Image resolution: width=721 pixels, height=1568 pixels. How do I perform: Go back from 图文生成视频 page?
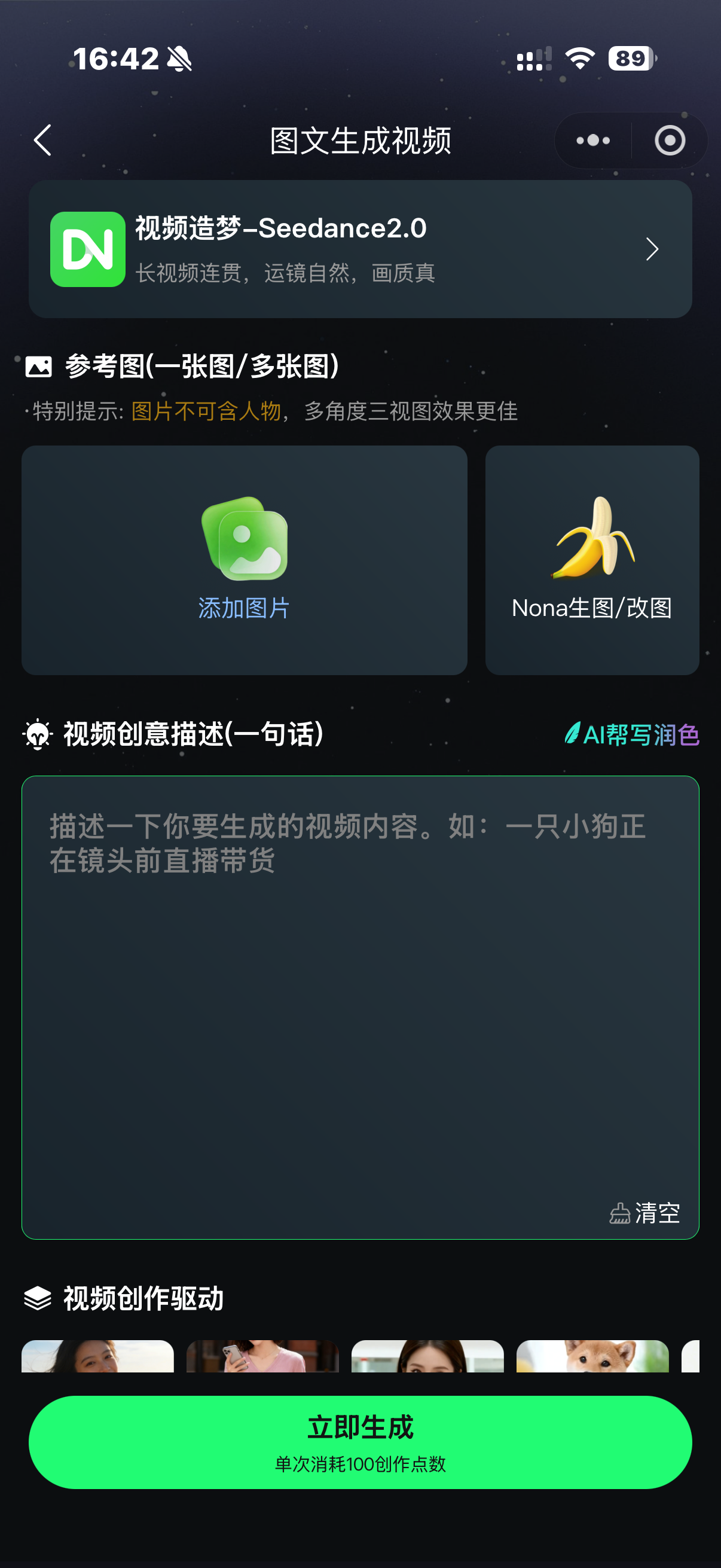[x=42, y=141]
